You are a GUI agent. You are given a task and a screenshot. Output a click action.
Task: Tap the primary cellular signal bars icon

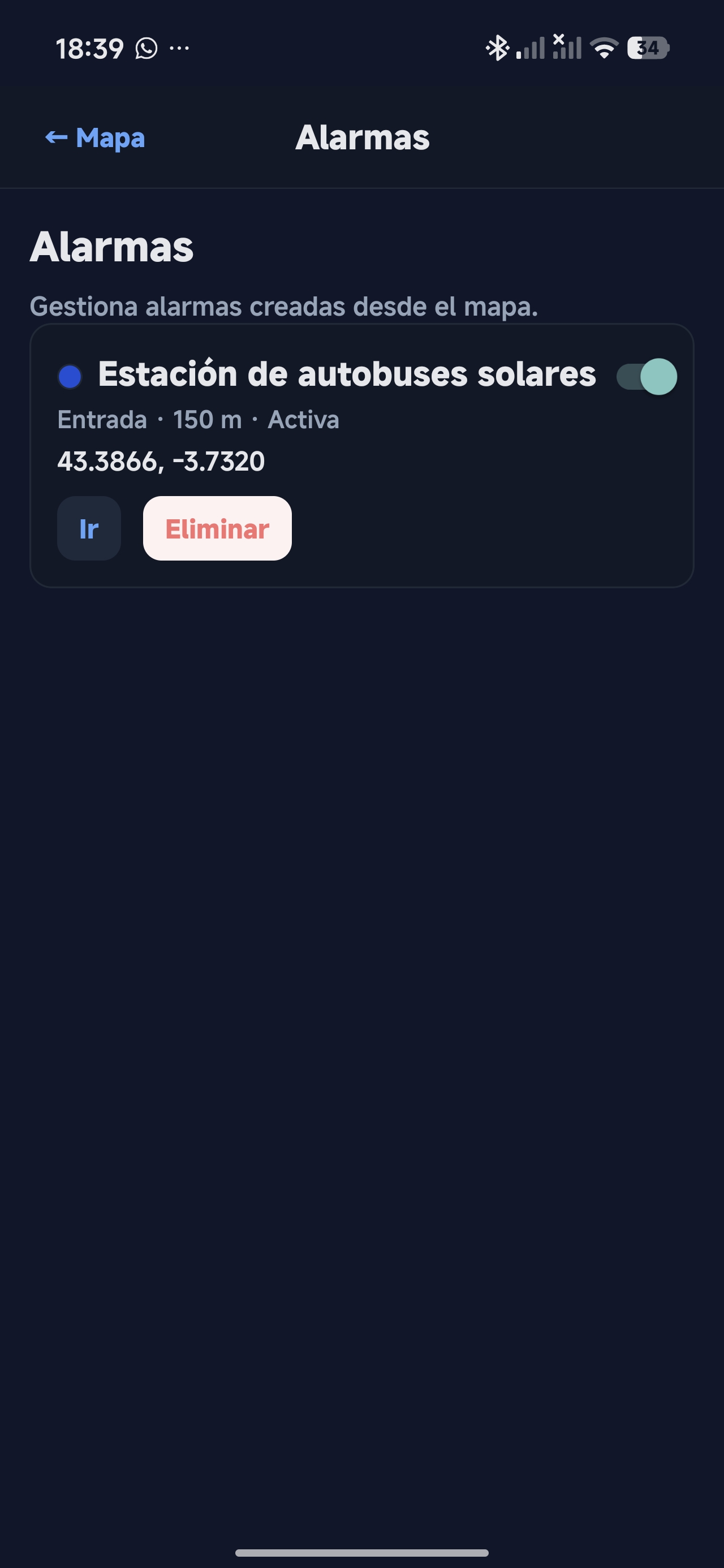pos(529,49)
